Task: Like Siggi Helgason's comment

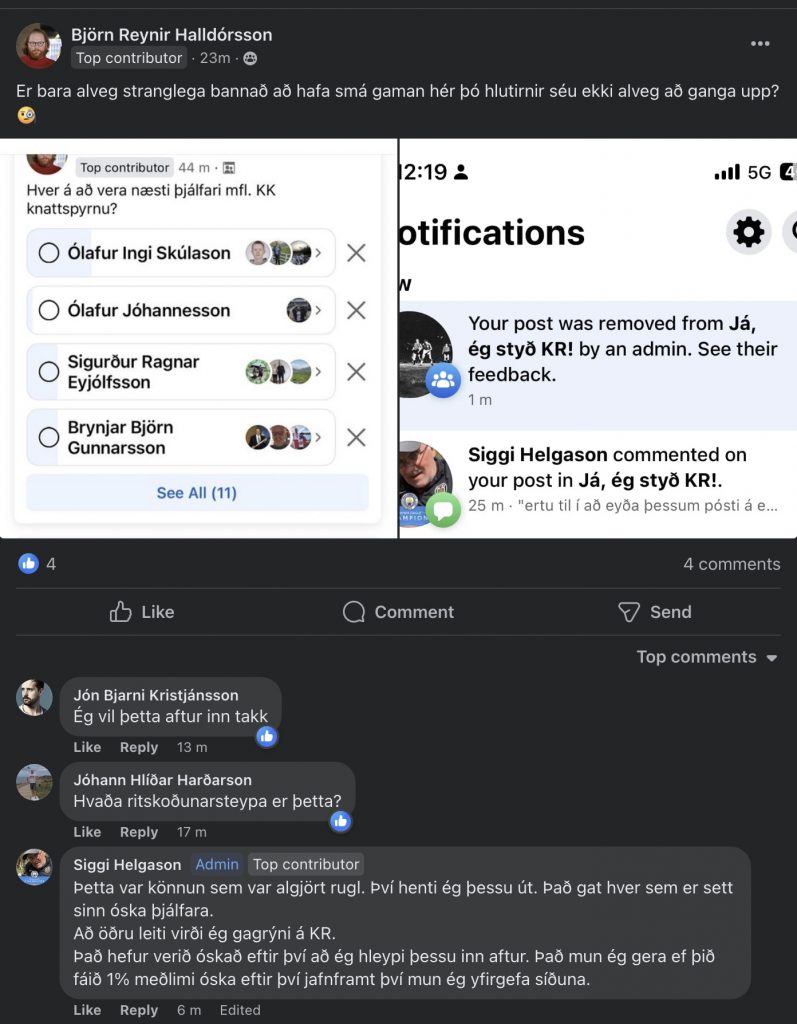Action: click(87, 1010)
